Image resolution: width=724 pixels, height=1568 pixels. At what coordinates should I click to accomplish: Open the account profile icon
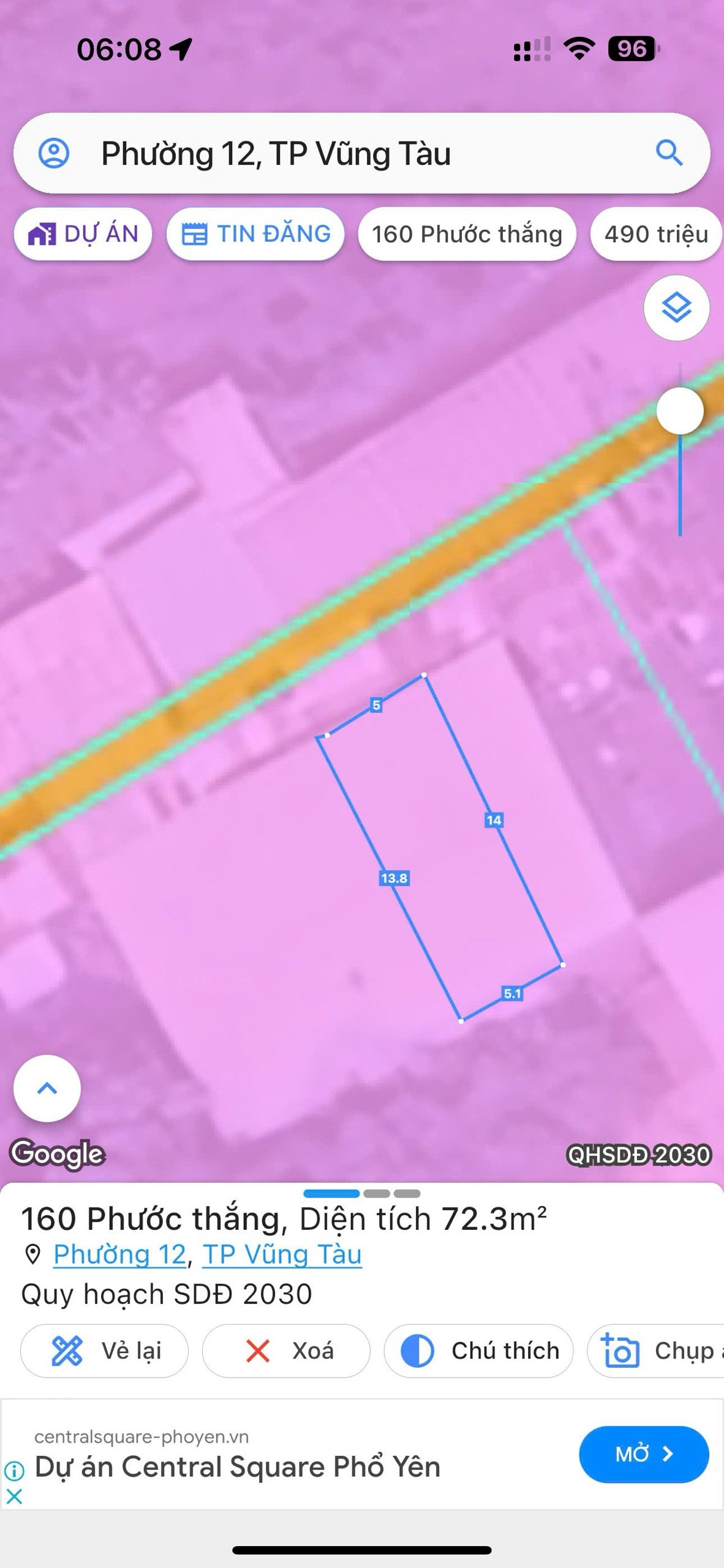[54, 153]
